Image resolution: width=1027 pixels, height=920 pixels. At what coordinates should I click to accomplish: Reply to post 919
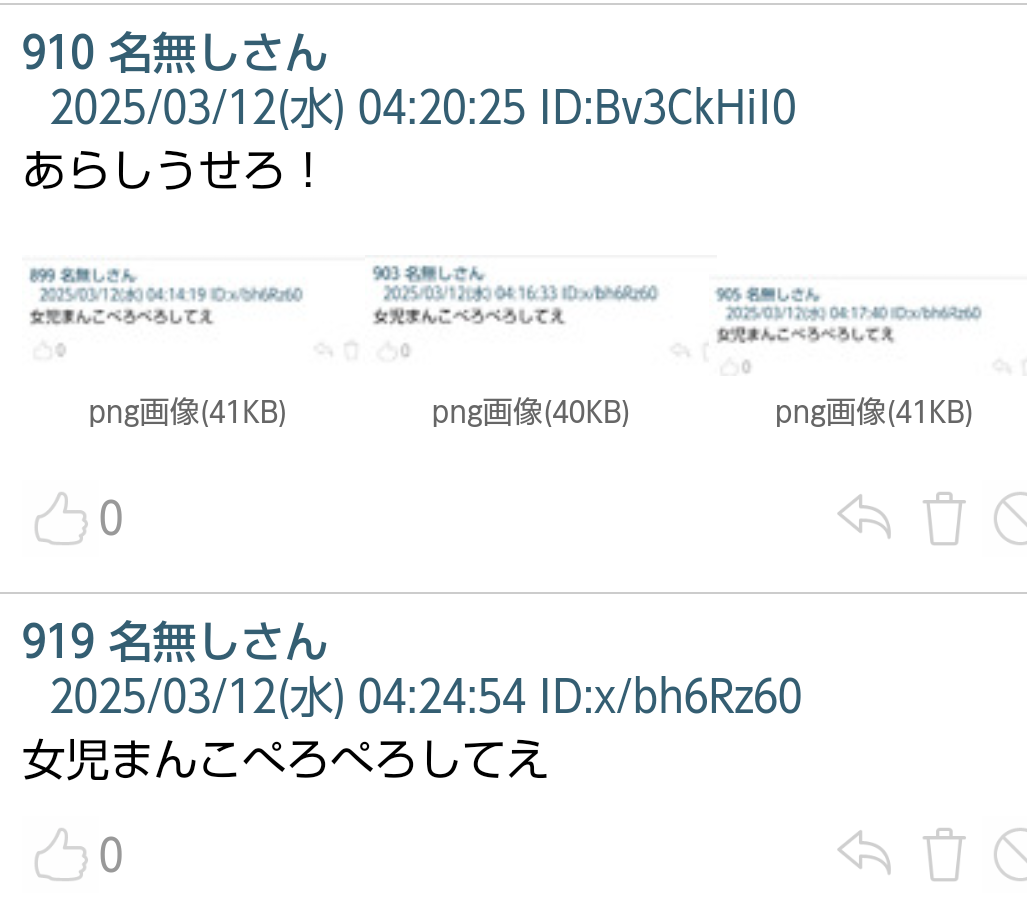[864, 855]
